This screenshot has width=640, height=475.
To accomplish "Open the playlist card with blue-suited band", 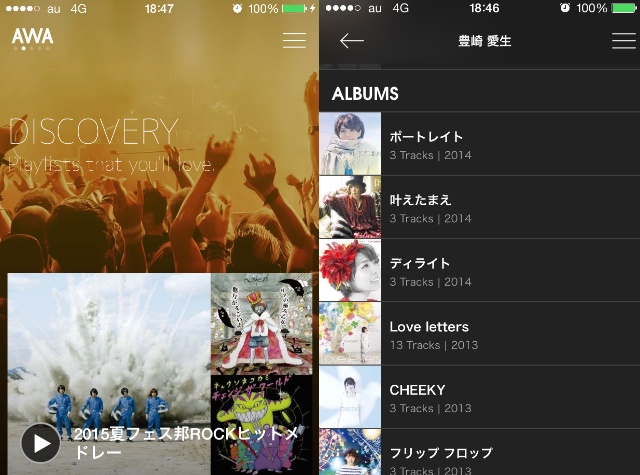I will click(109, 374).
